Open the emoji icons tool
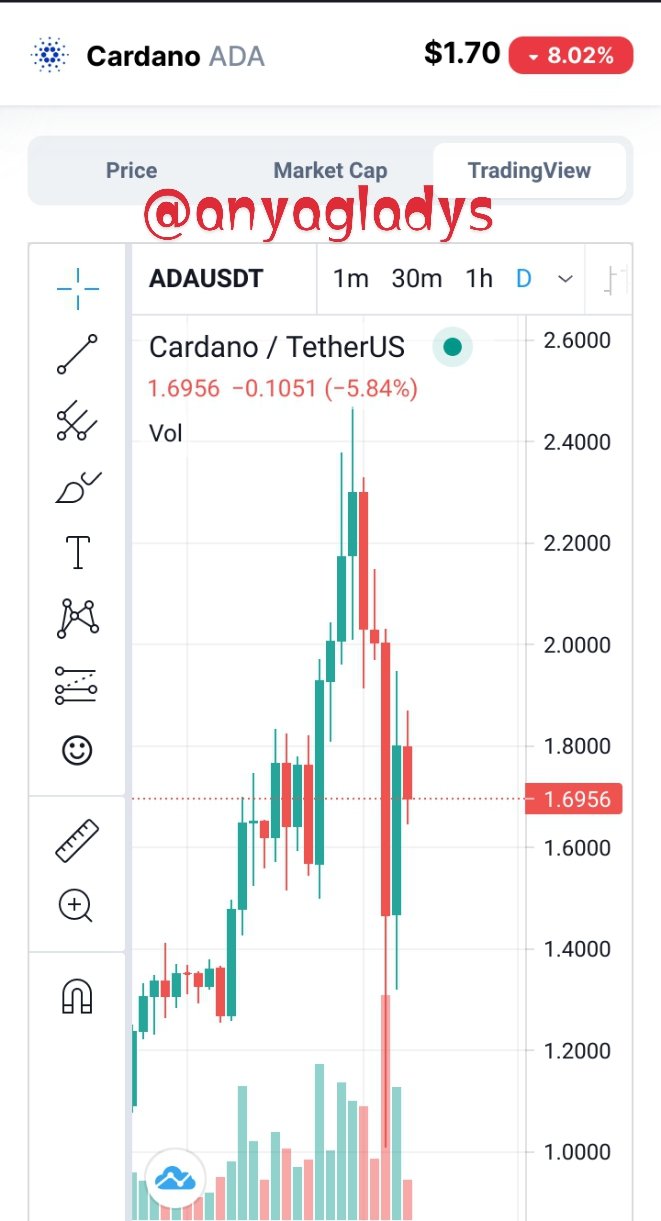661x1221 pixels. pos(77,749)
